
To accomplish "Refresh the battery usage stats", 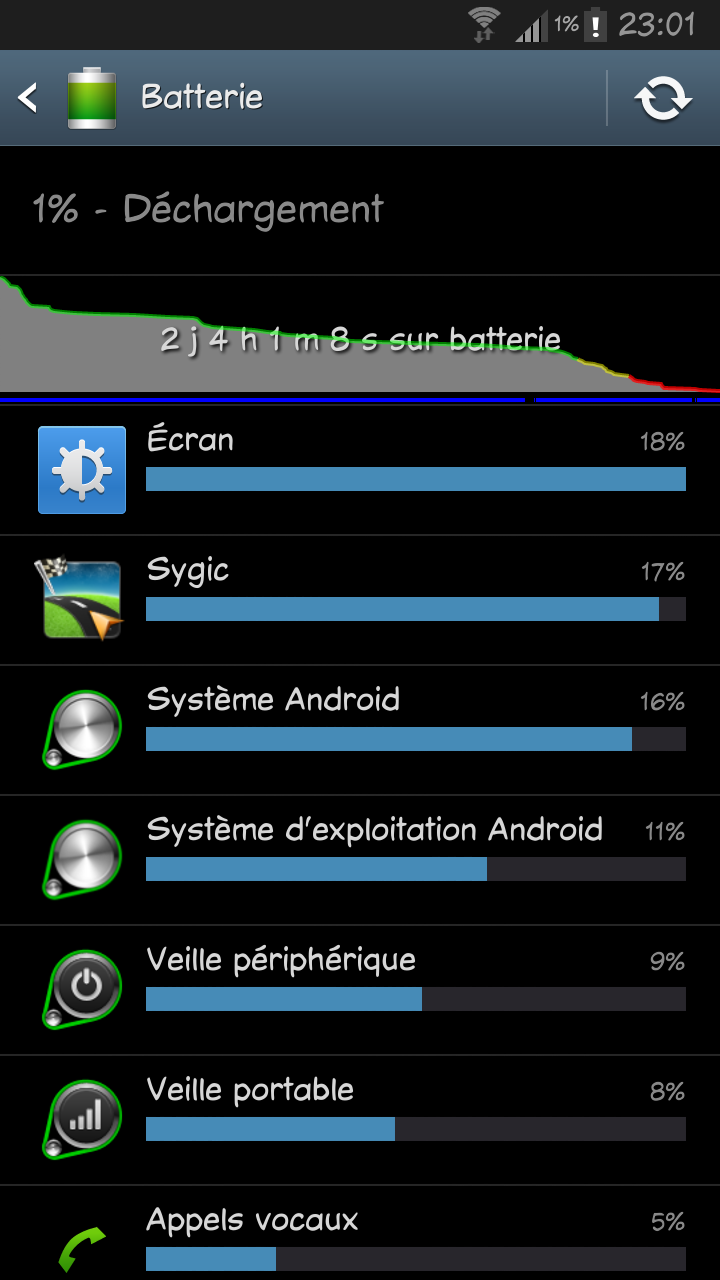I will 663,98.
